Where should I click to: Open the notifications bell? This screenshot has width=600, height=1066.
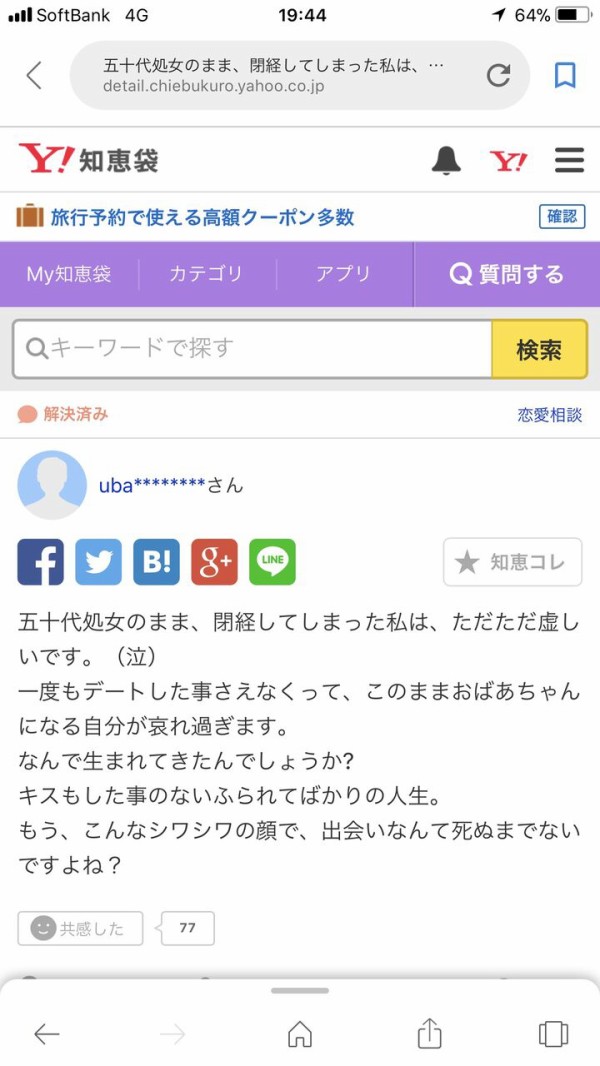point(446,160)
